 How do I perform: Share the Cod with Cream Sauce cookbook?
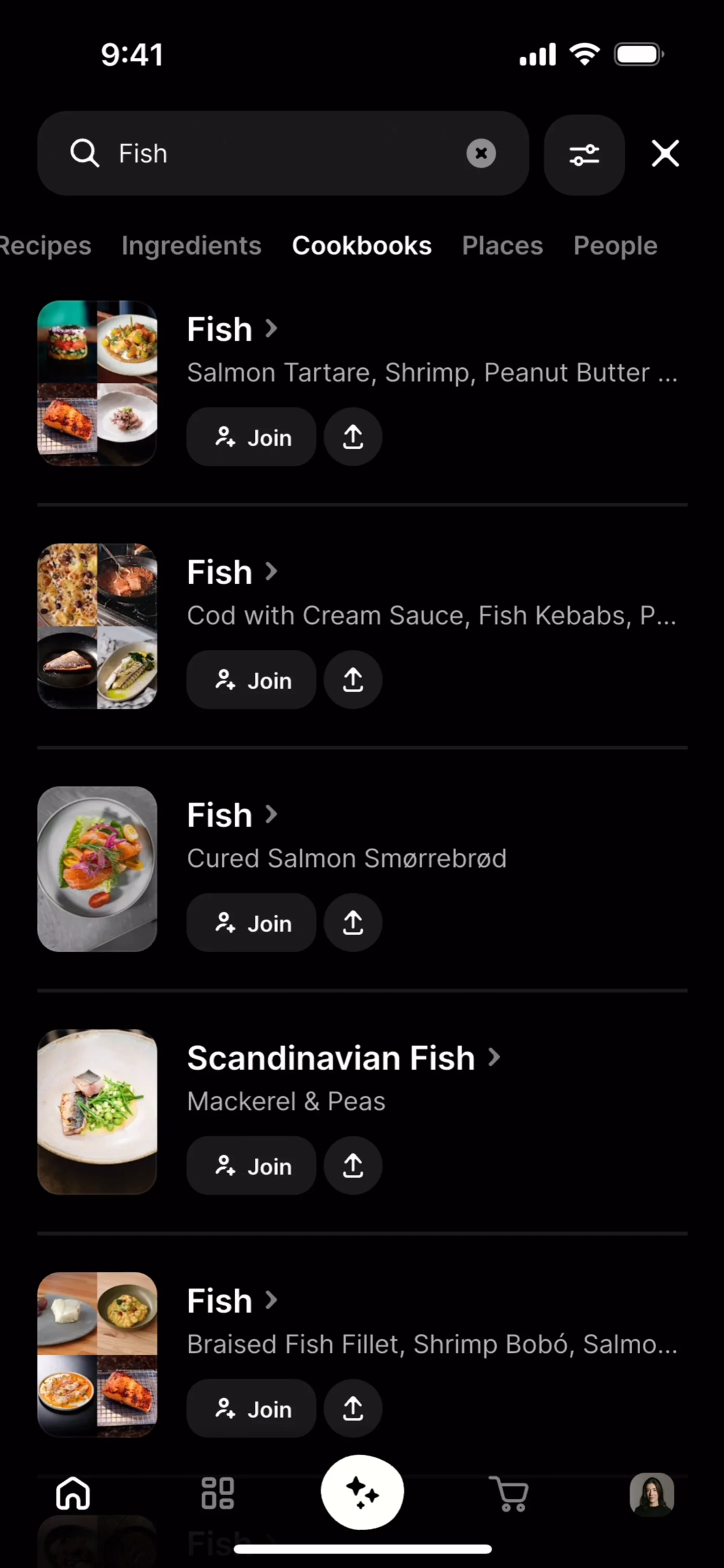tap(353, 680)
